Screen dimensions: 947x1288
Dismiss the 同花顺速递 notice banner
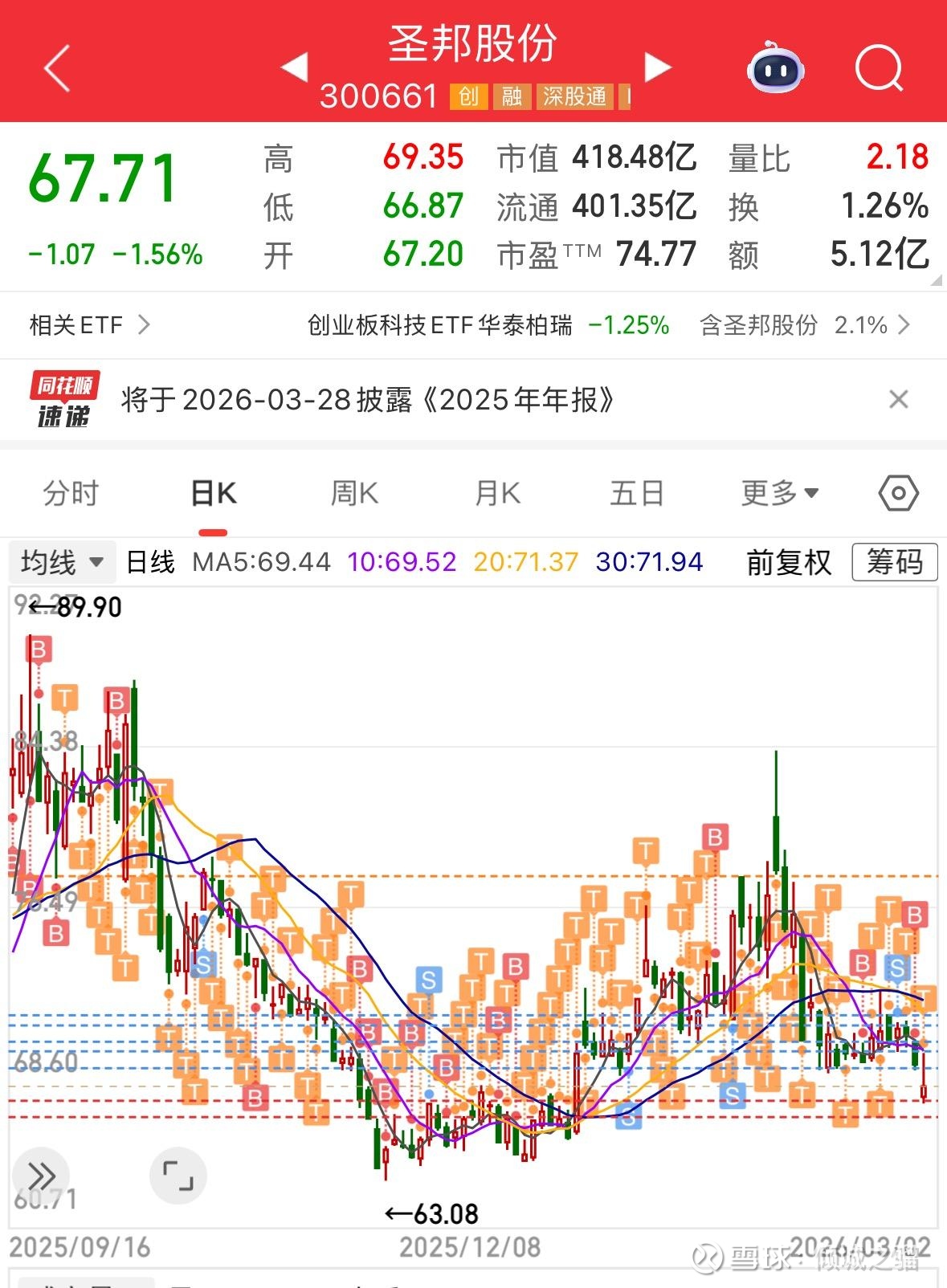click(x=899, y=399)
